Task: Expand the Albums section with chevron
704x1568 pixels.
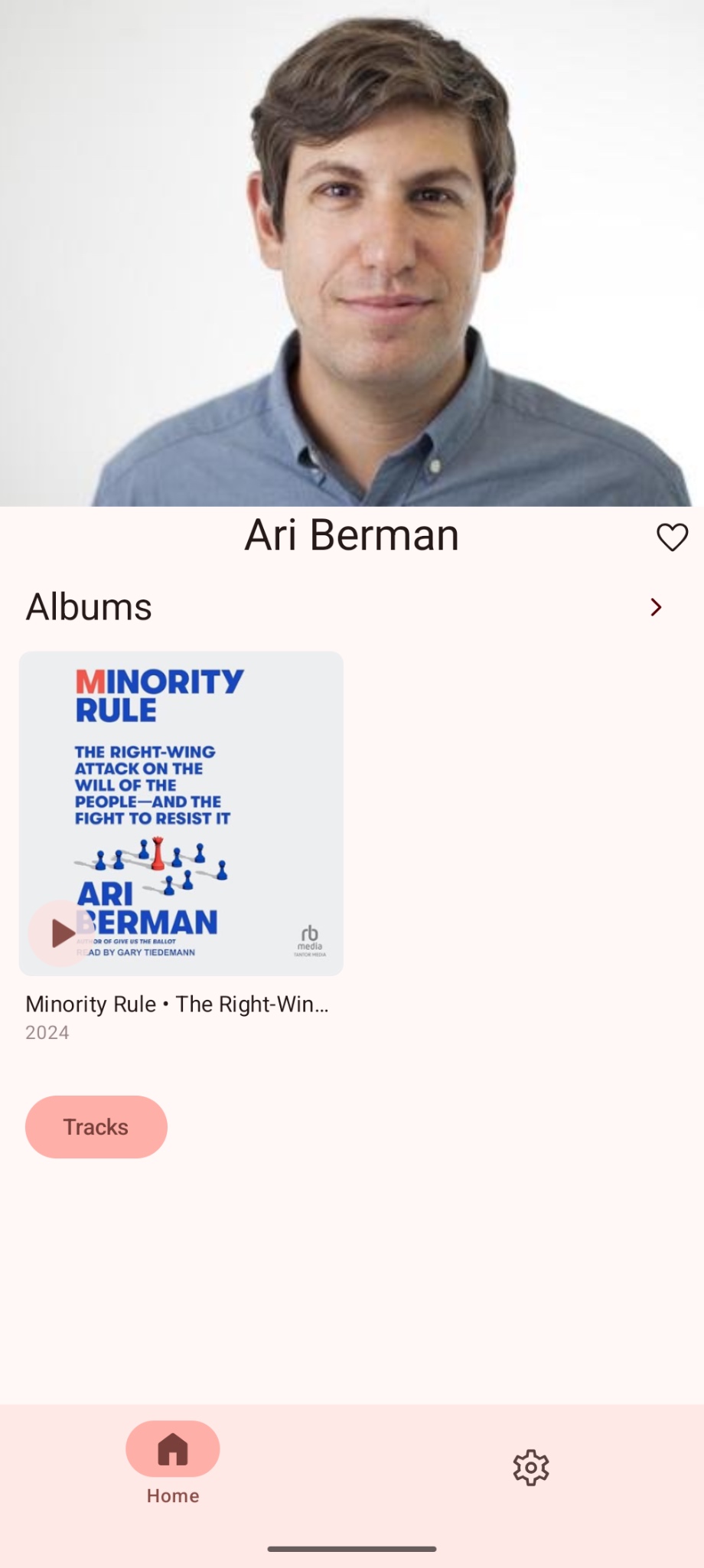Action: pyautogui.click(x=656, y=607)
